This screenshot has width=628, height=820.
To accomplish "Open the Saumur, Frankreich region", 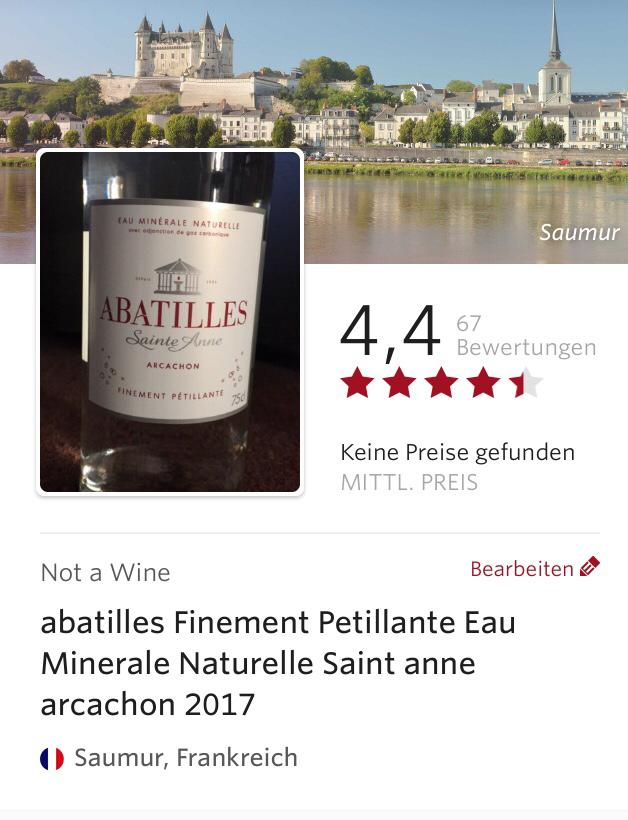I will click(x=185, y=757).
